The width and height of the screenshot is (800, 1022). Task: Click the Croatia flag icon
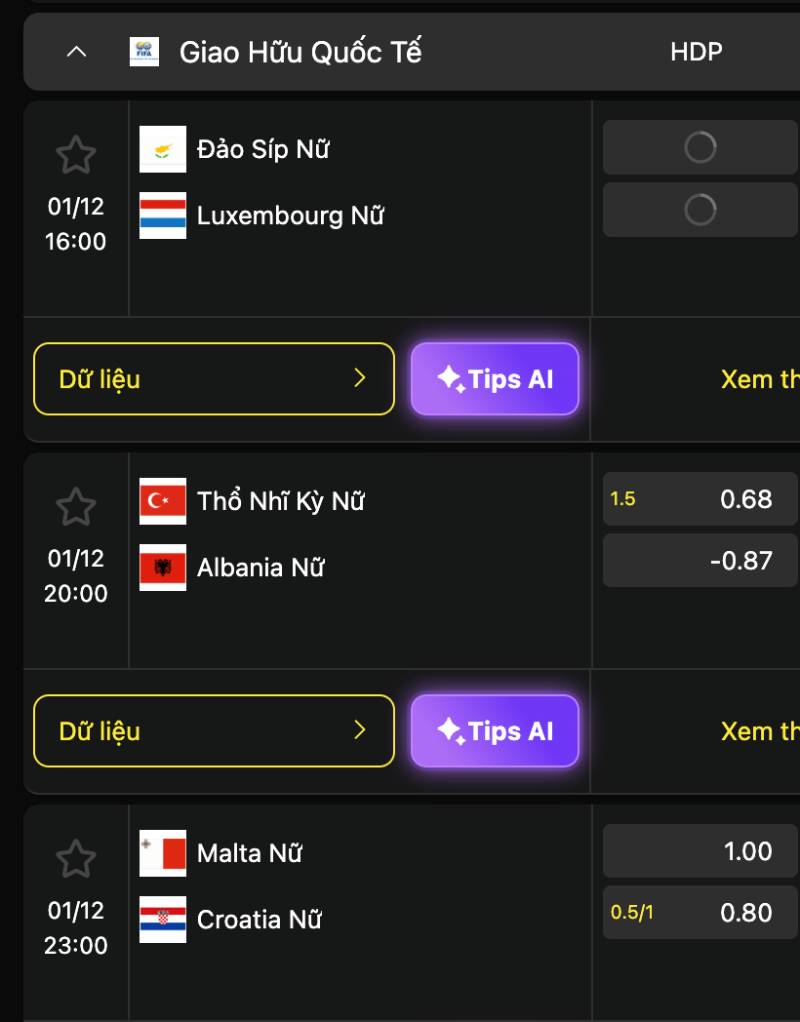162,918
